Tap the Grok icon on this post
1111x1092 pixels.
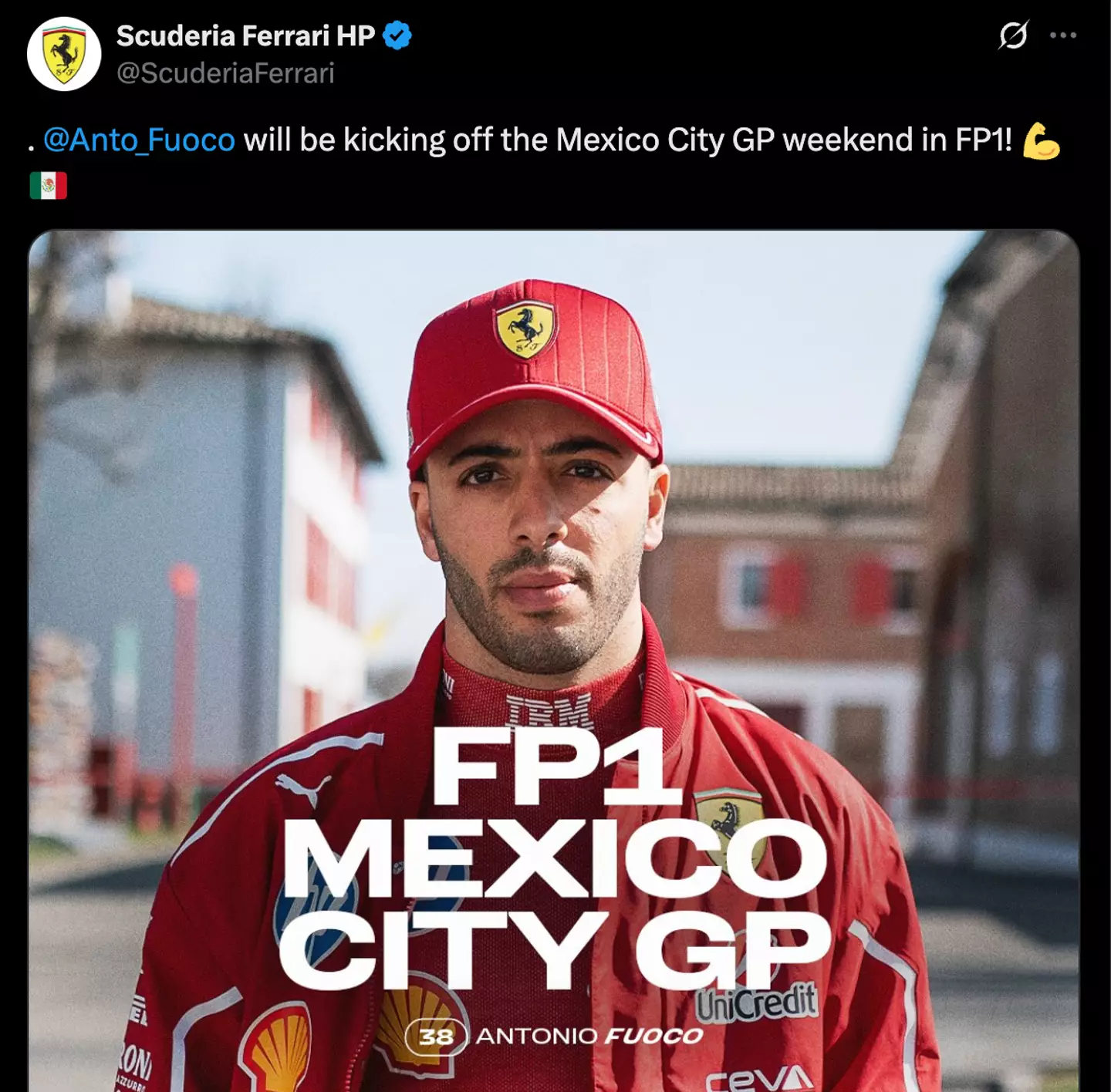tap(1013, 35)
